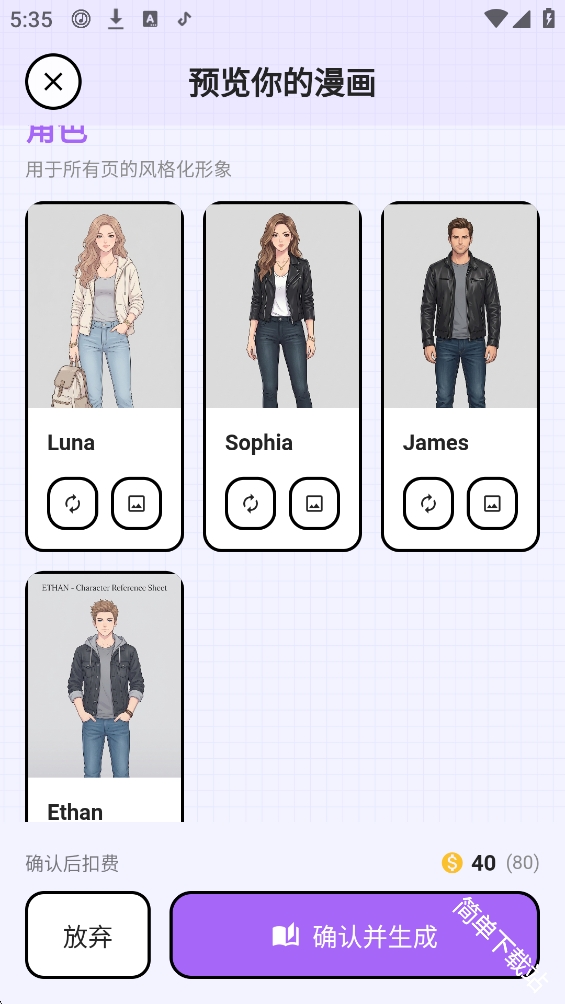Open Ethan's character portrait

pyautogui.click(x=104, y=676)
